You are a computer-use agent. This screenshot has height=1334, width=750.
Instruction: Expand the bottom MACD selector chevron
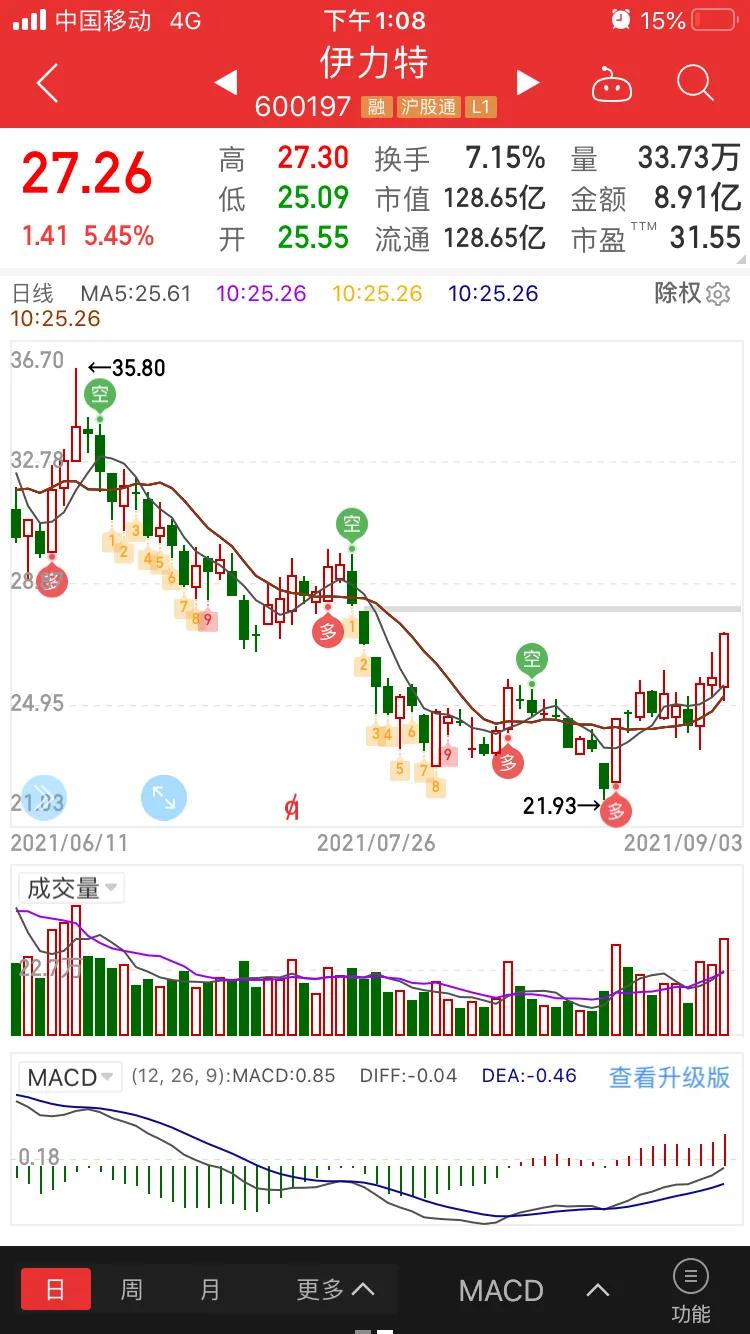(597, 1290)
